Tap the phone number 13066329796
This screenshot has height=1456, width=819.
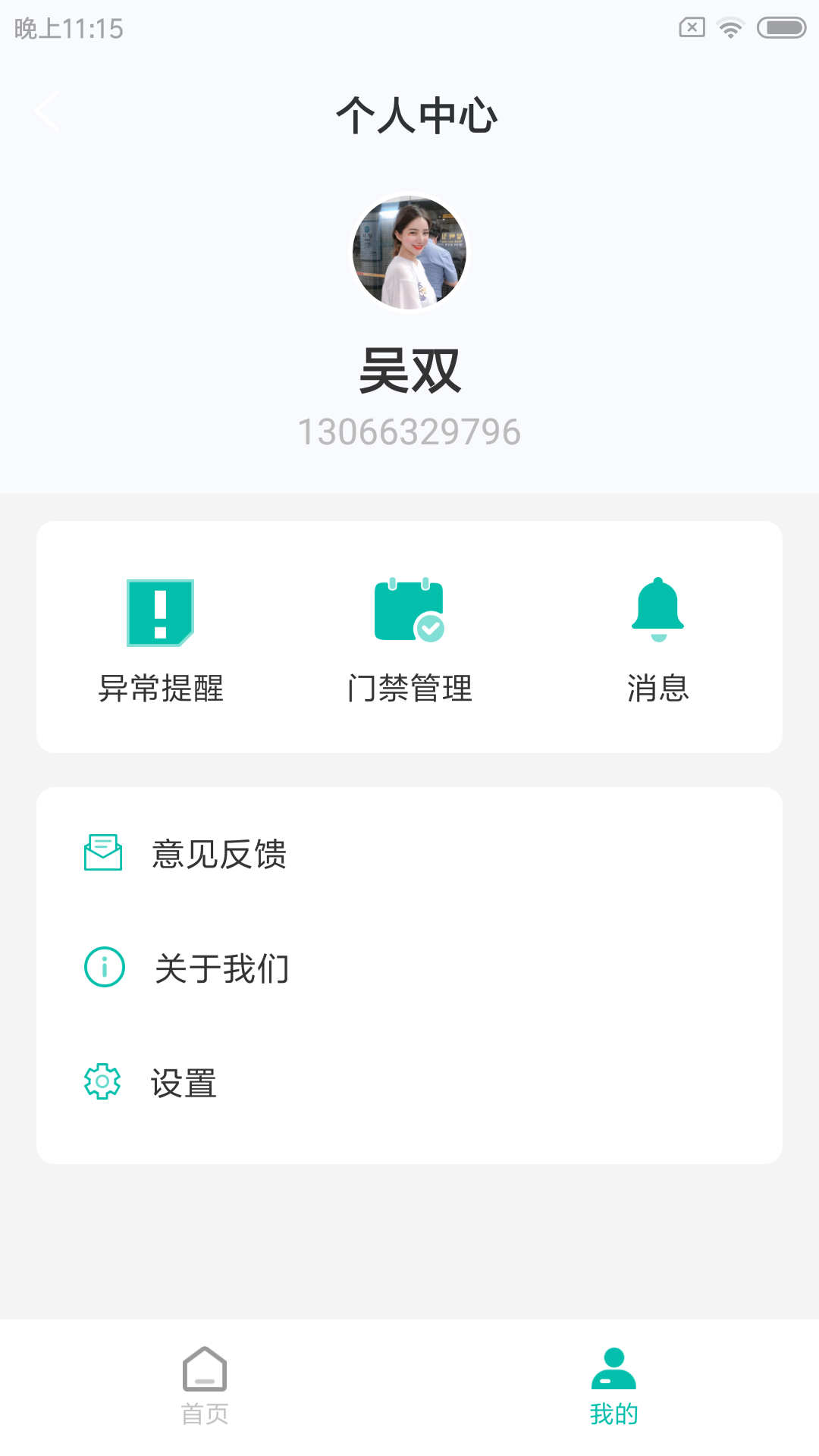pyautogui.click(x=409, y=431)
